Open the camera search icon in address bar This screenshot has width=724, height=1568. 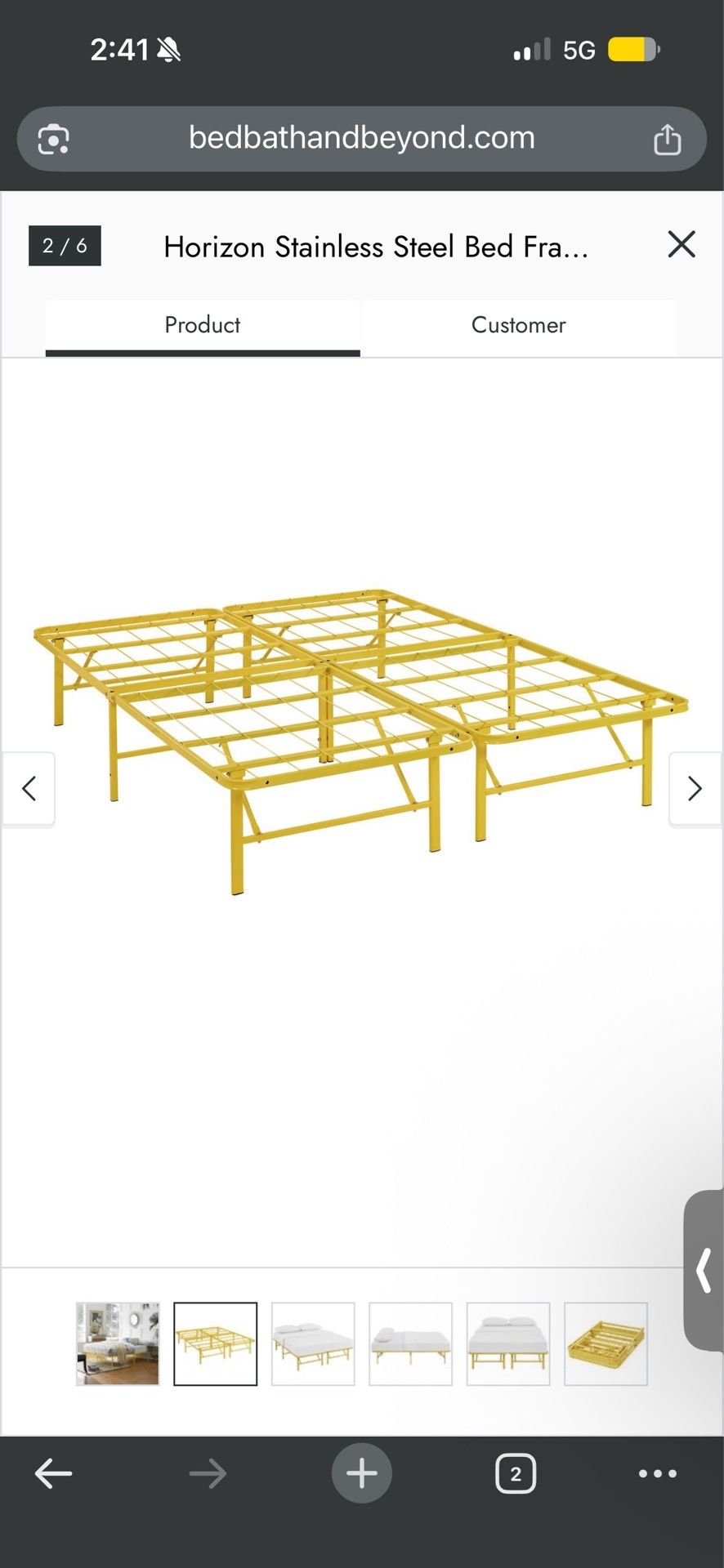click(54, 140)
